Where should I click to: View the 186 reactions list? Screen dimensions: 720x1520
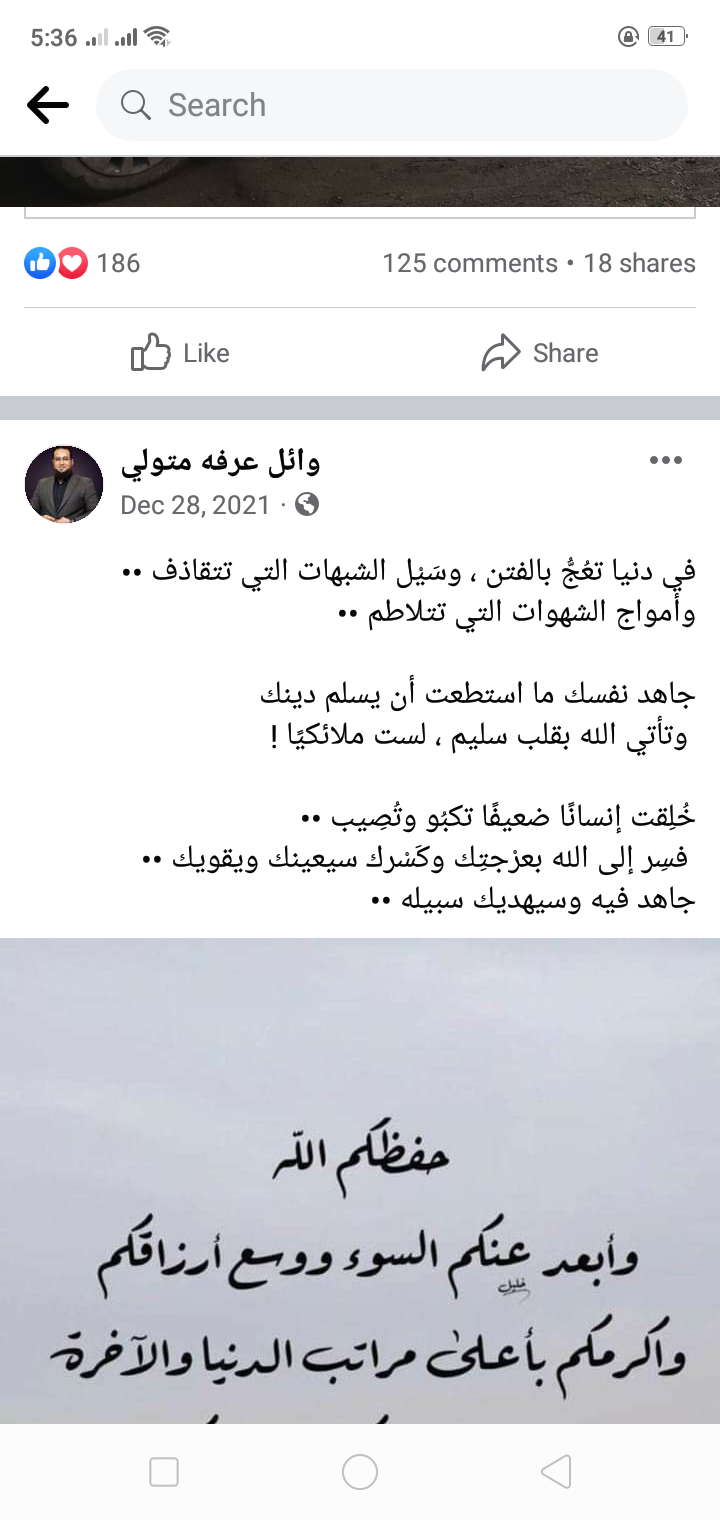pos(82,263)
